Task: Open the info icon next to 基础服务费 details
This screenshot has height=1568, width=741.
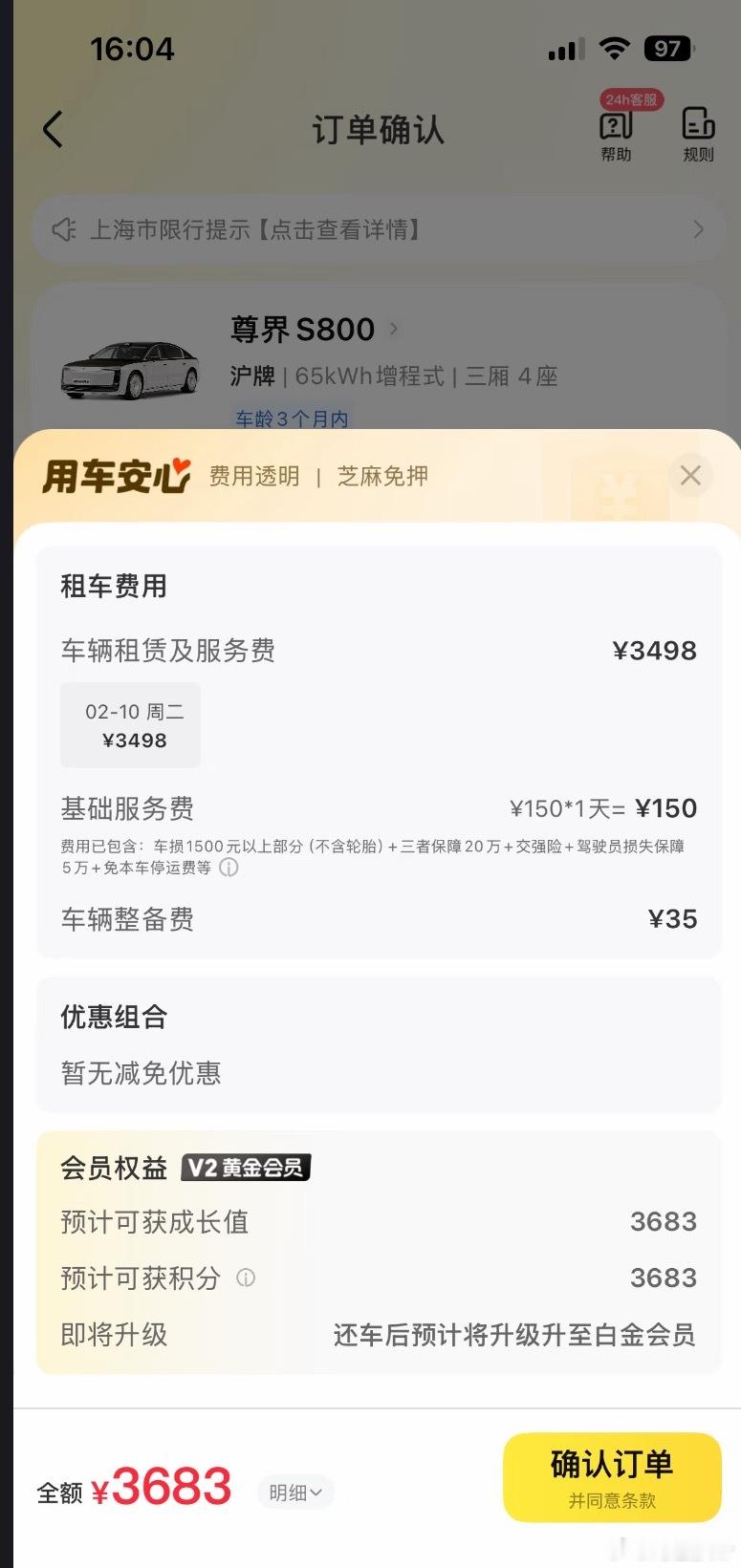Action: point(228,869)
